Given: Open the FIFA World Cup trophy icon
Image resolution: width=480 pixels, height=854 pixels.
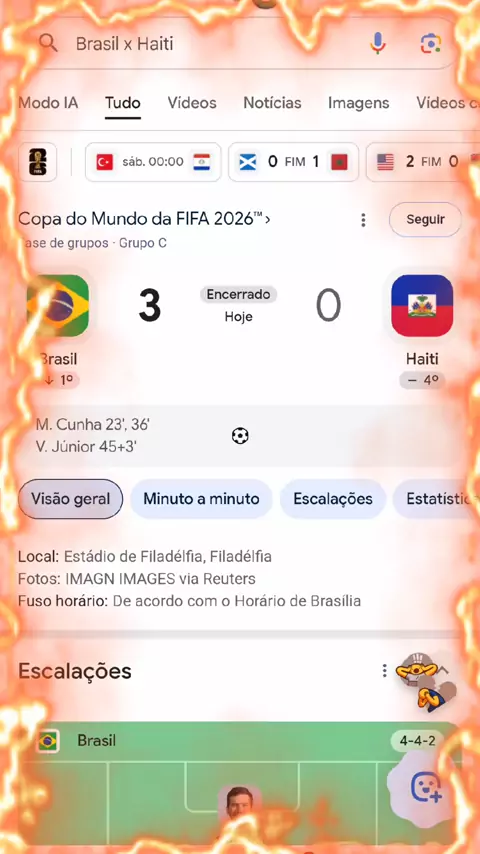Looking at the screenshot, I should coord(38,162).
